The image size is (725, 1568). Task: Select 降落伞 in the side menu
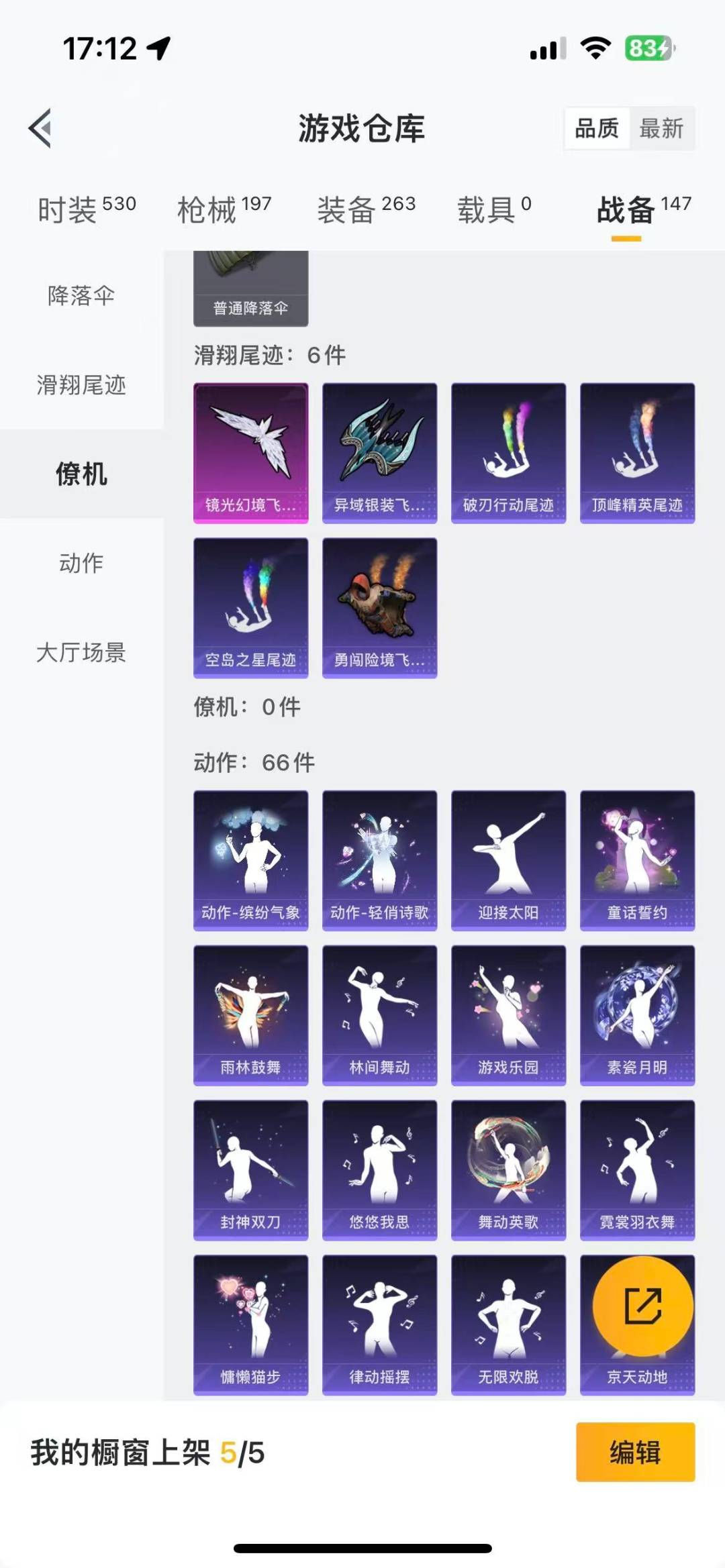(81, 295)
